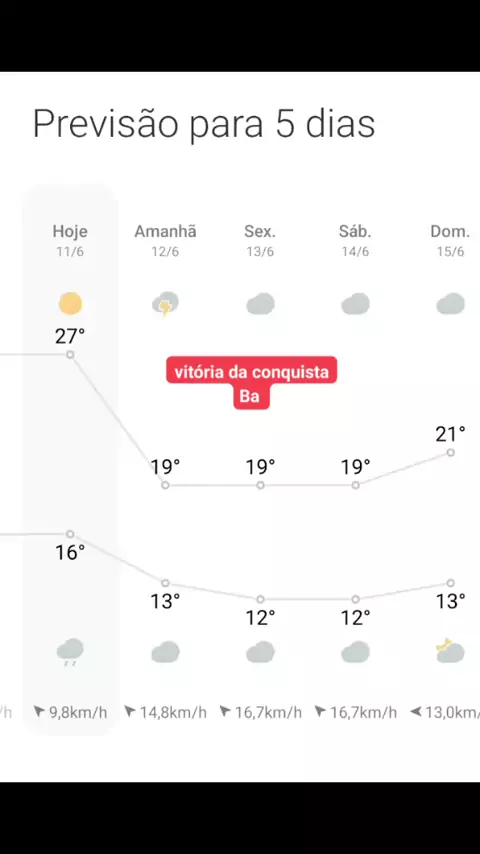The width and height of the screenshot is (480, 854).
Task: Open Sex. 13/6 forecast day
Action: [260, 459]
